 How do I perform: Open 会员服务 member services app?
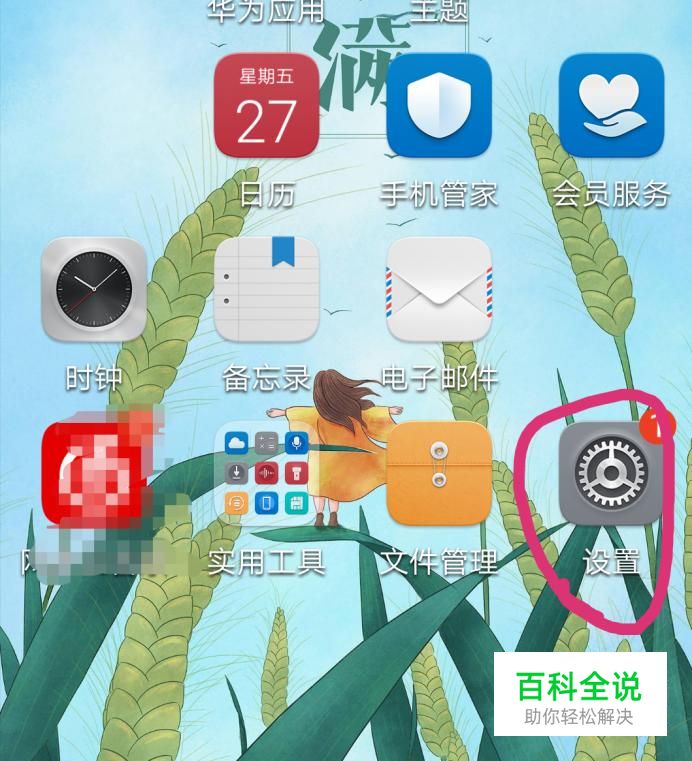pos(611,106)
